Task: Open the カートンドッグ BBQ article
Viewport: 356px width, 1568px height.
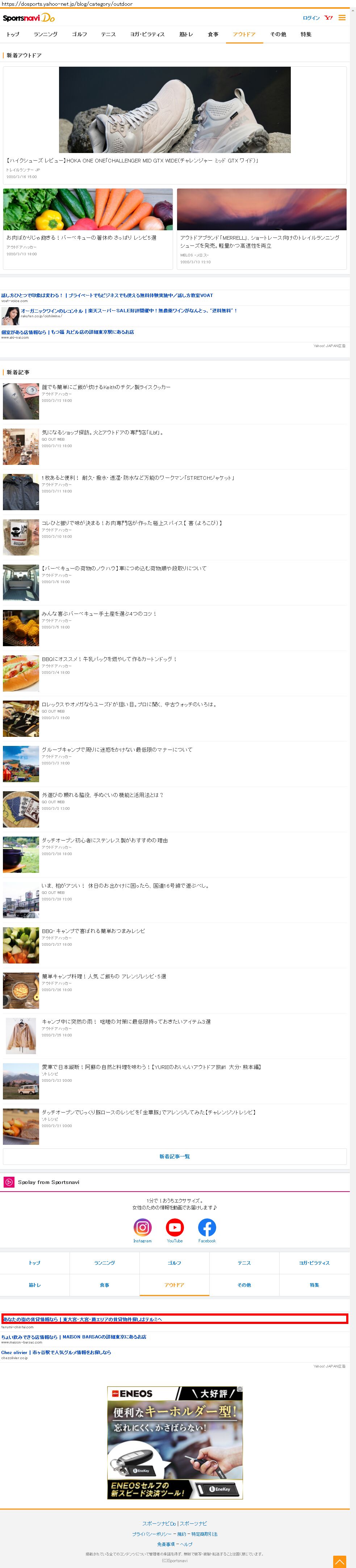Action: [109, 659]
